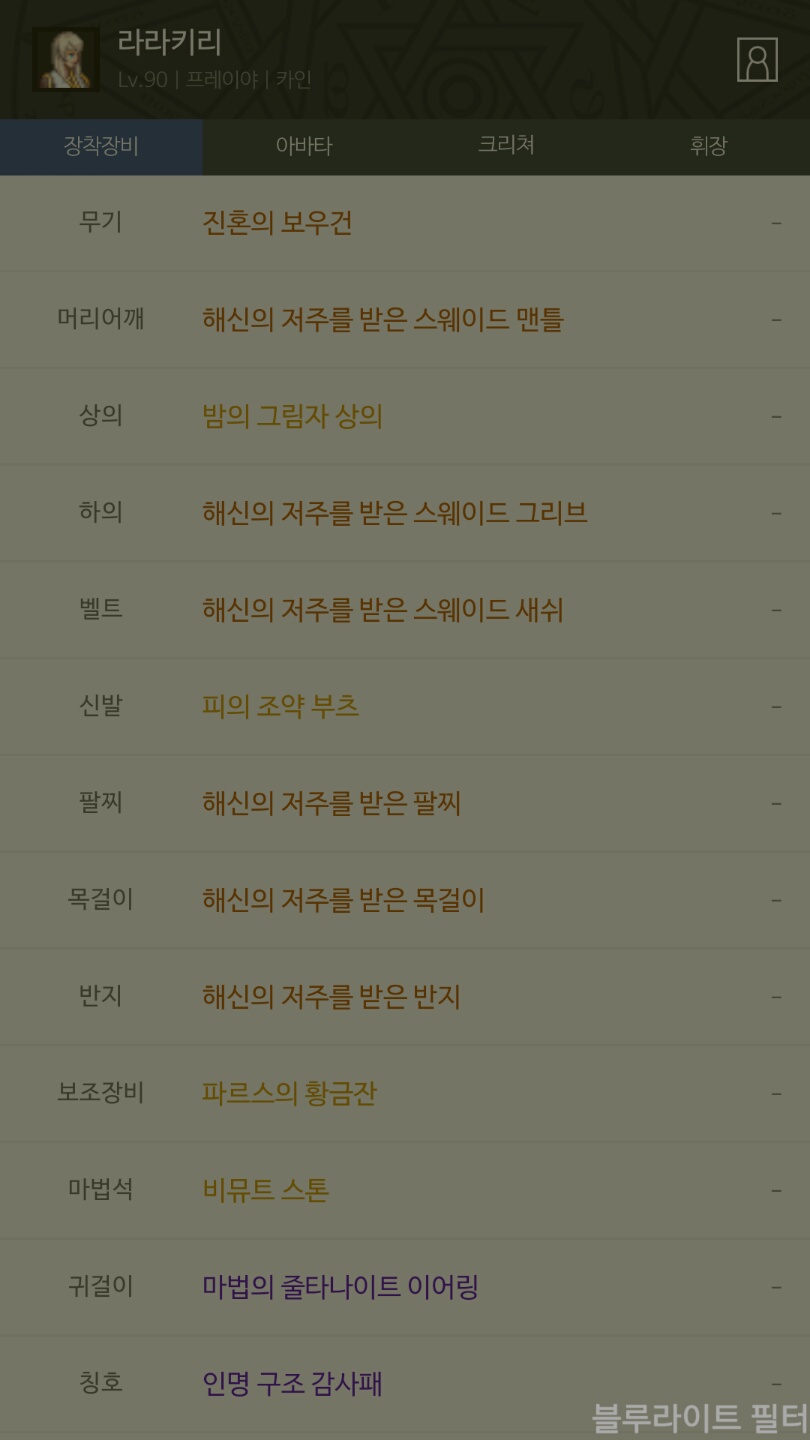
Task: View 밤의 그림자 상의 details
Action: click(x=292, y=416)
